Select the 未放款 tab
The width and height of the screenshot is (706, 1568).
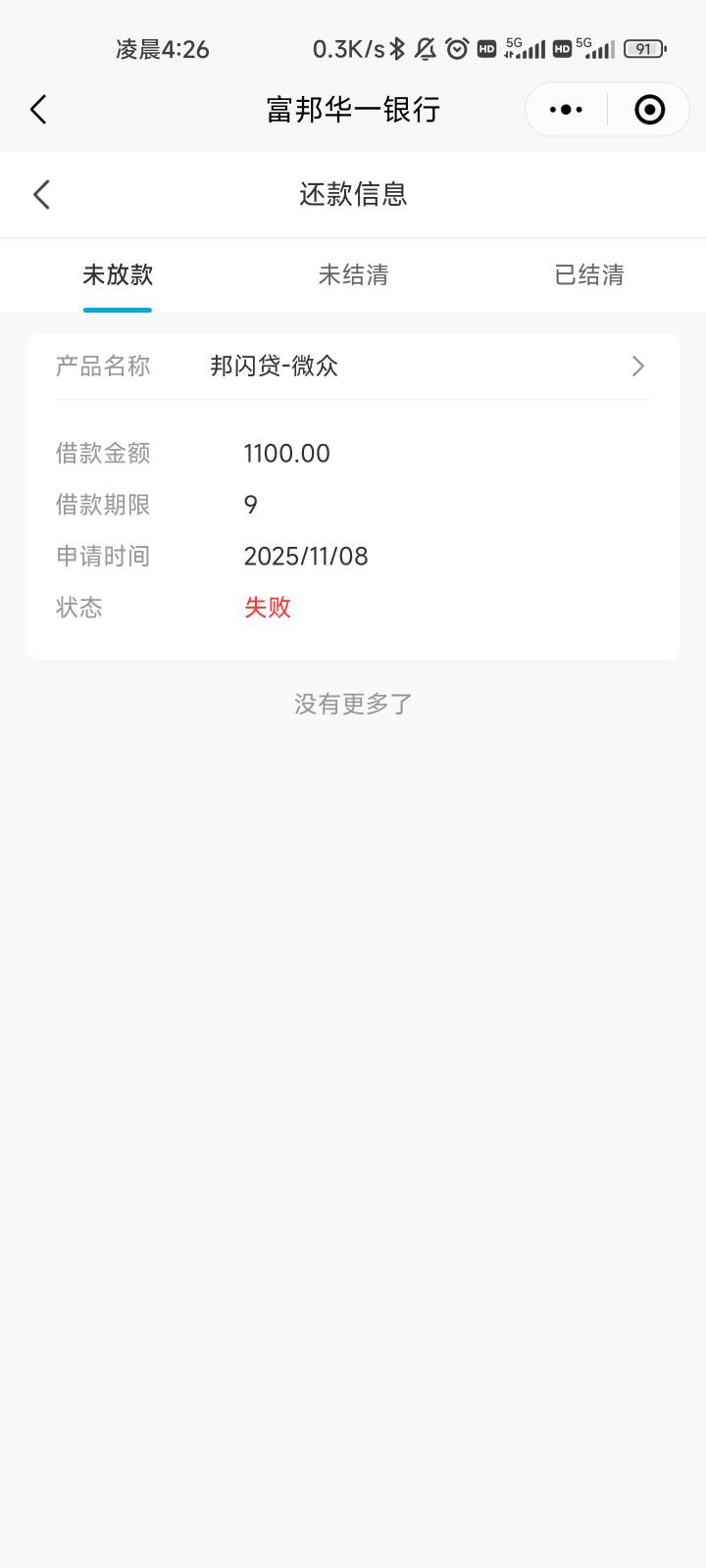[118, 275]
